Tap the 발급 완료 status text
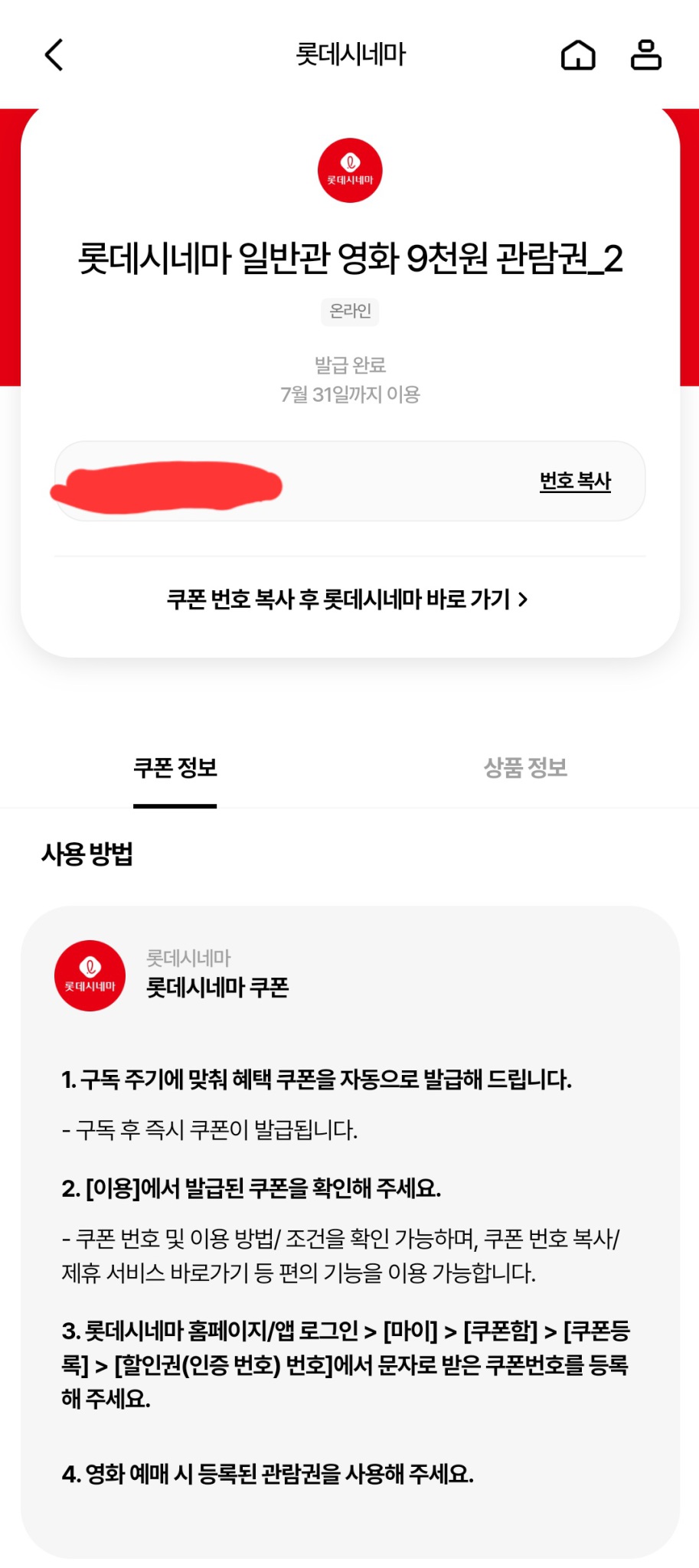This screenshot has height=1568, width=699. coord(349,366)
